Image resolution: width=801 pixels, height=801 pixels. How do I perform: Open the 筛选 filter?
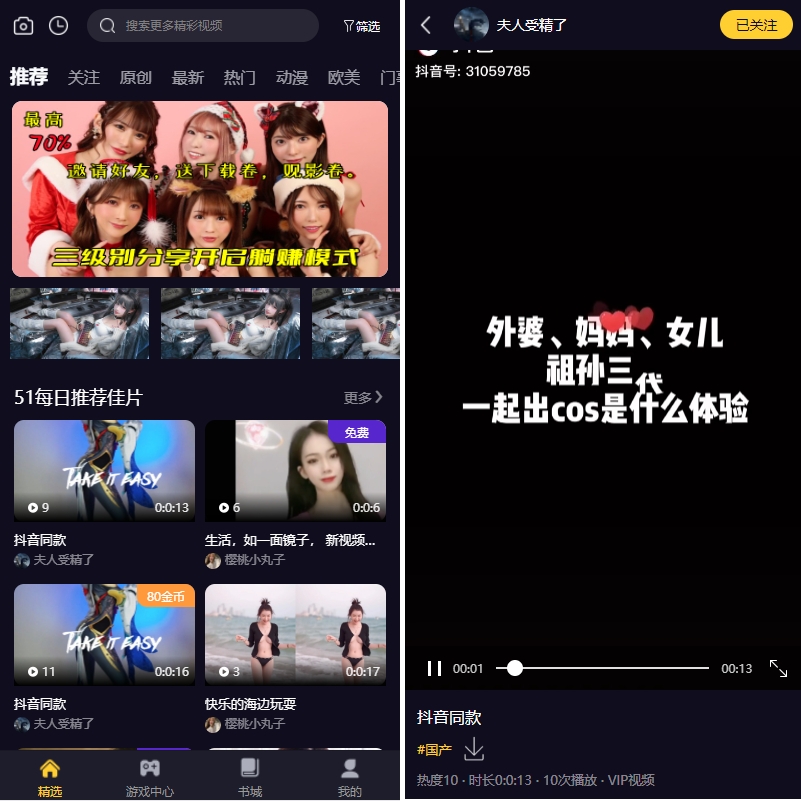click(361, 26)
